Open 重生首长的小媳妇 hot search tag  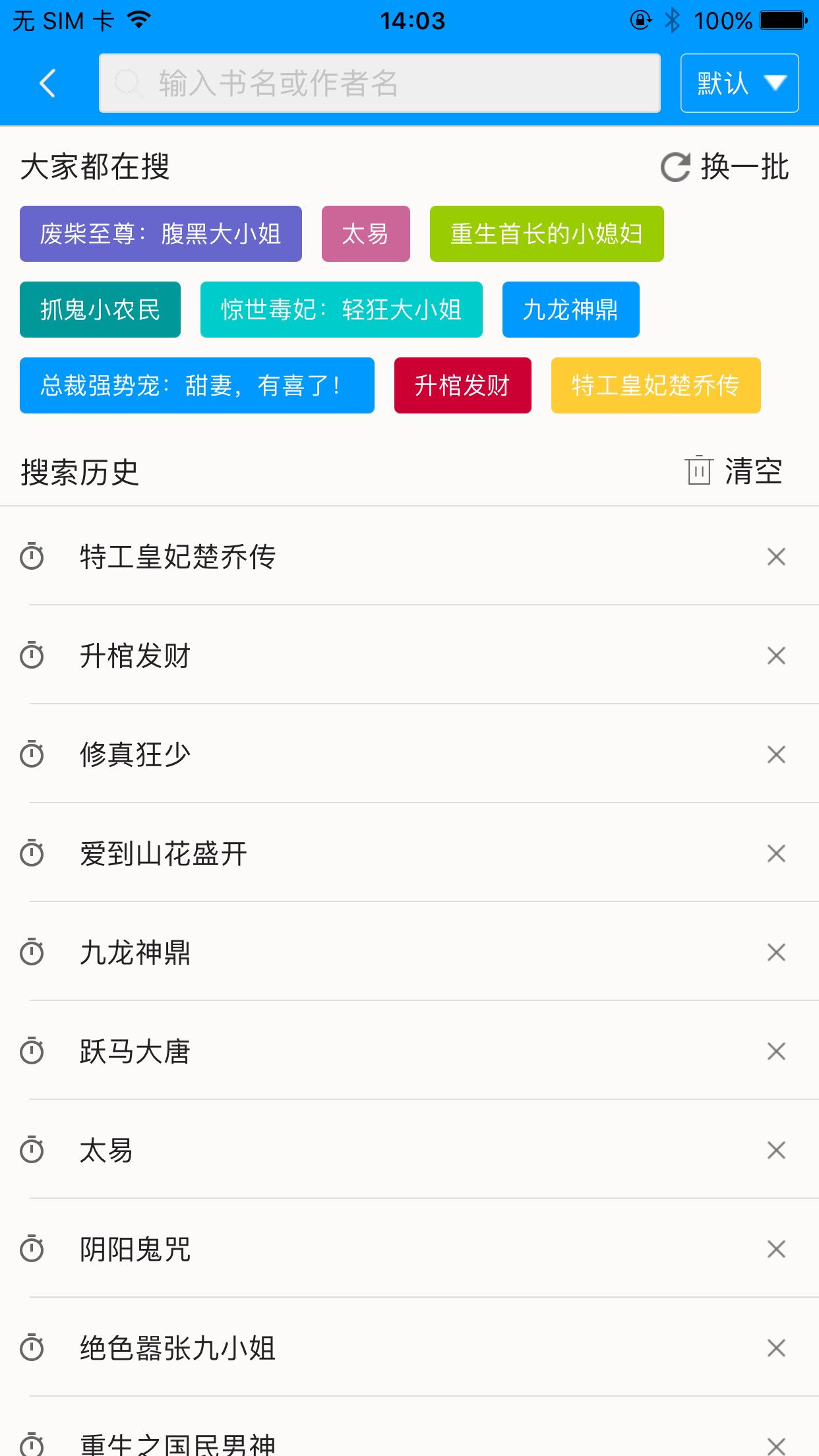click(546, 234)
